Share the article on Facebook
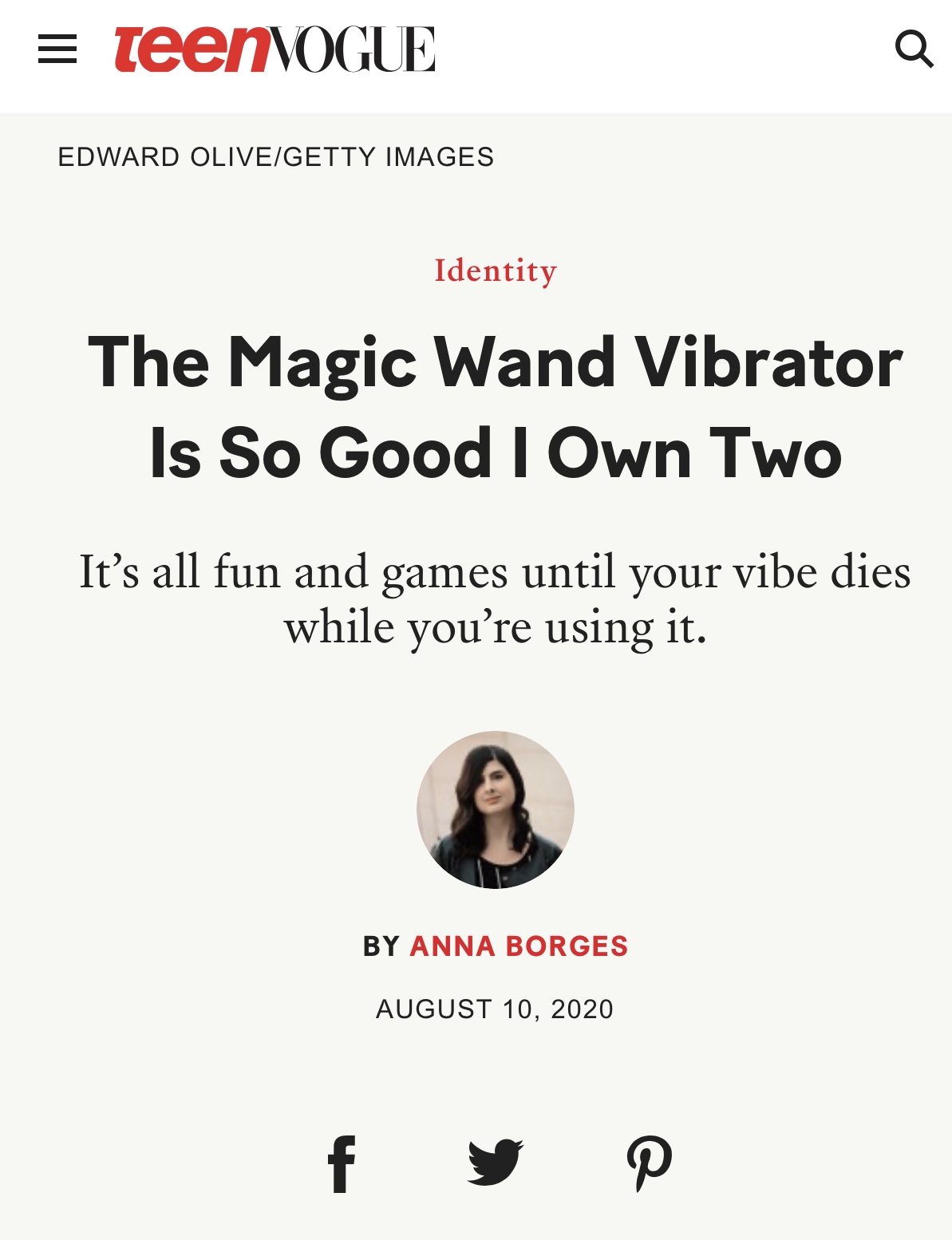Viewport: 952px width, 1240px height. [x=342, y=1164]
